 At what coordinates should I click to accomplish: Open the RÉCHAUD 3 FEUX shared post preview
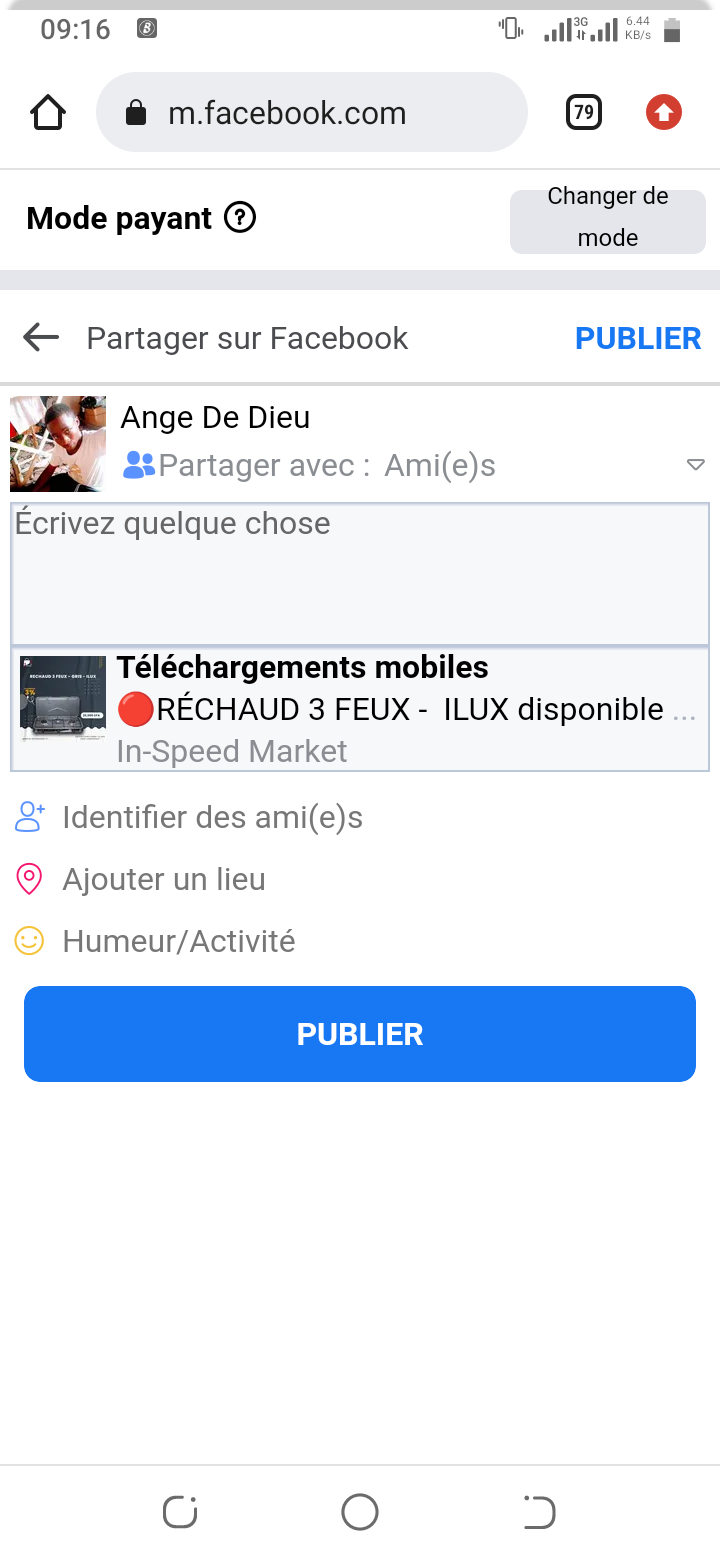360,709
